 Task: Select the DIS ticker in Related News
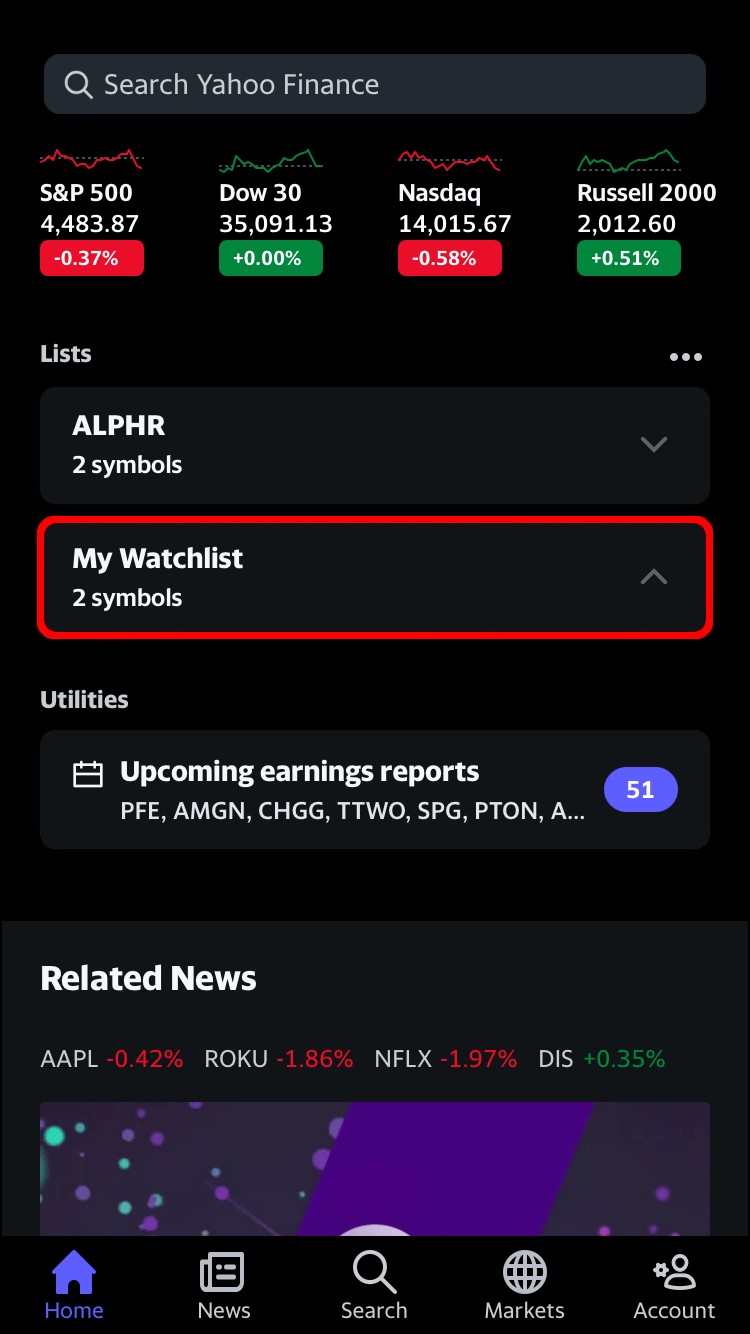click(601, 1059)
